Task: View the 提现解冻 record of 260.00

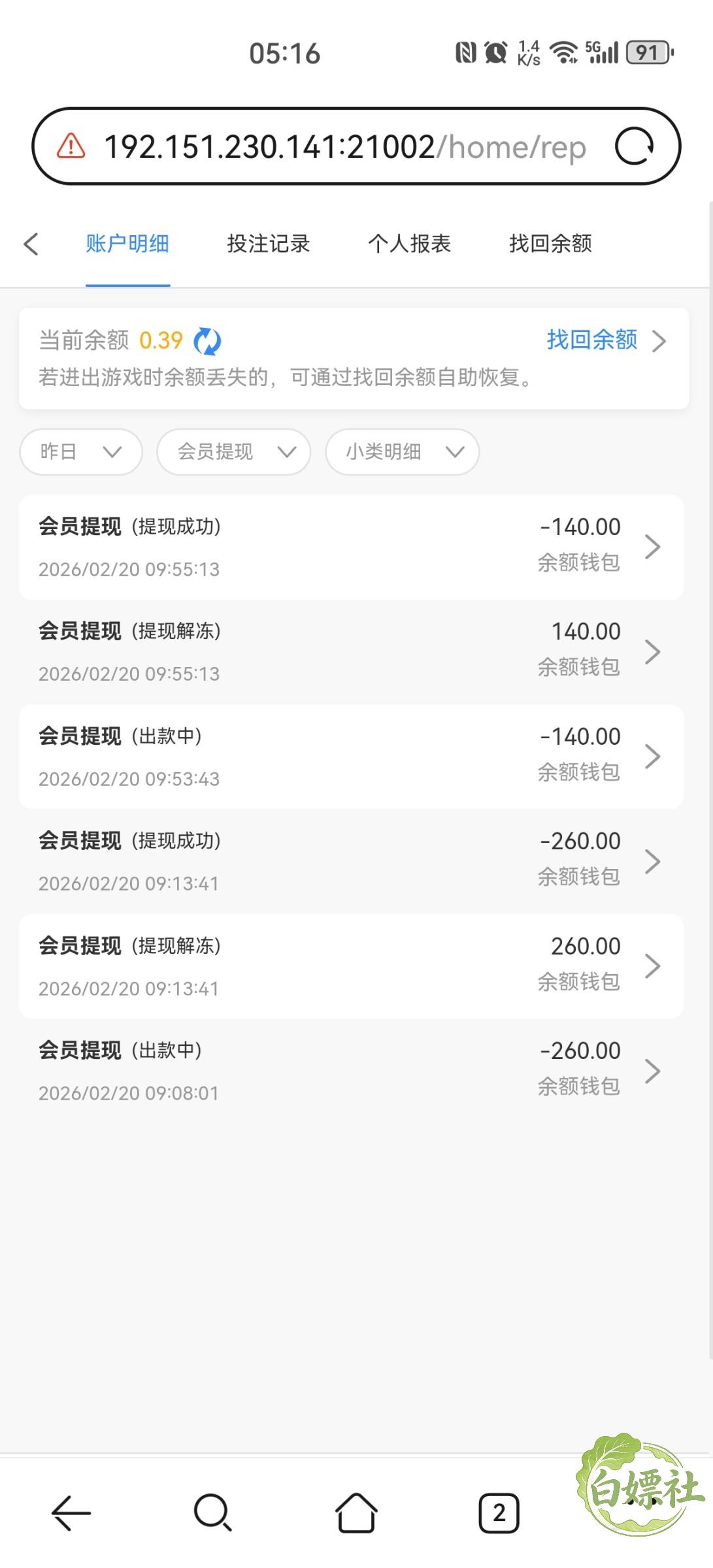Action: point(351,966)
